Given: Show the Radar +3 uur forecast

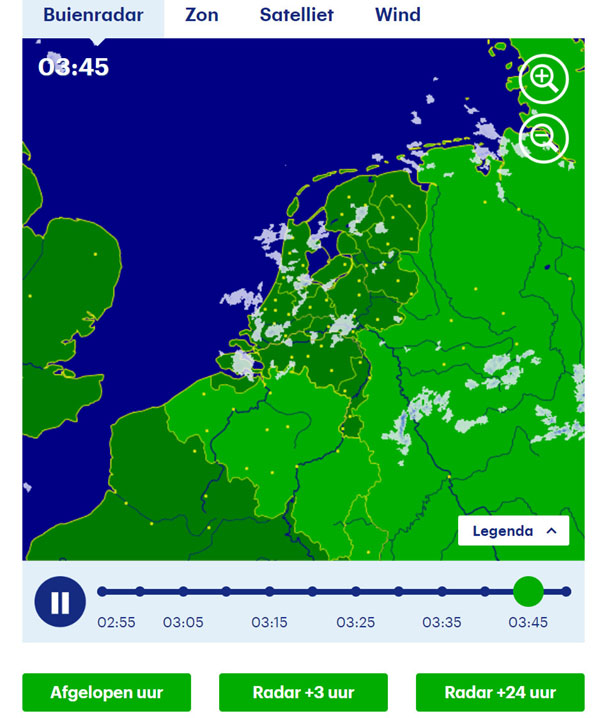Looking at the screenshot, I should pyautogui.click(x=303, y=692).
